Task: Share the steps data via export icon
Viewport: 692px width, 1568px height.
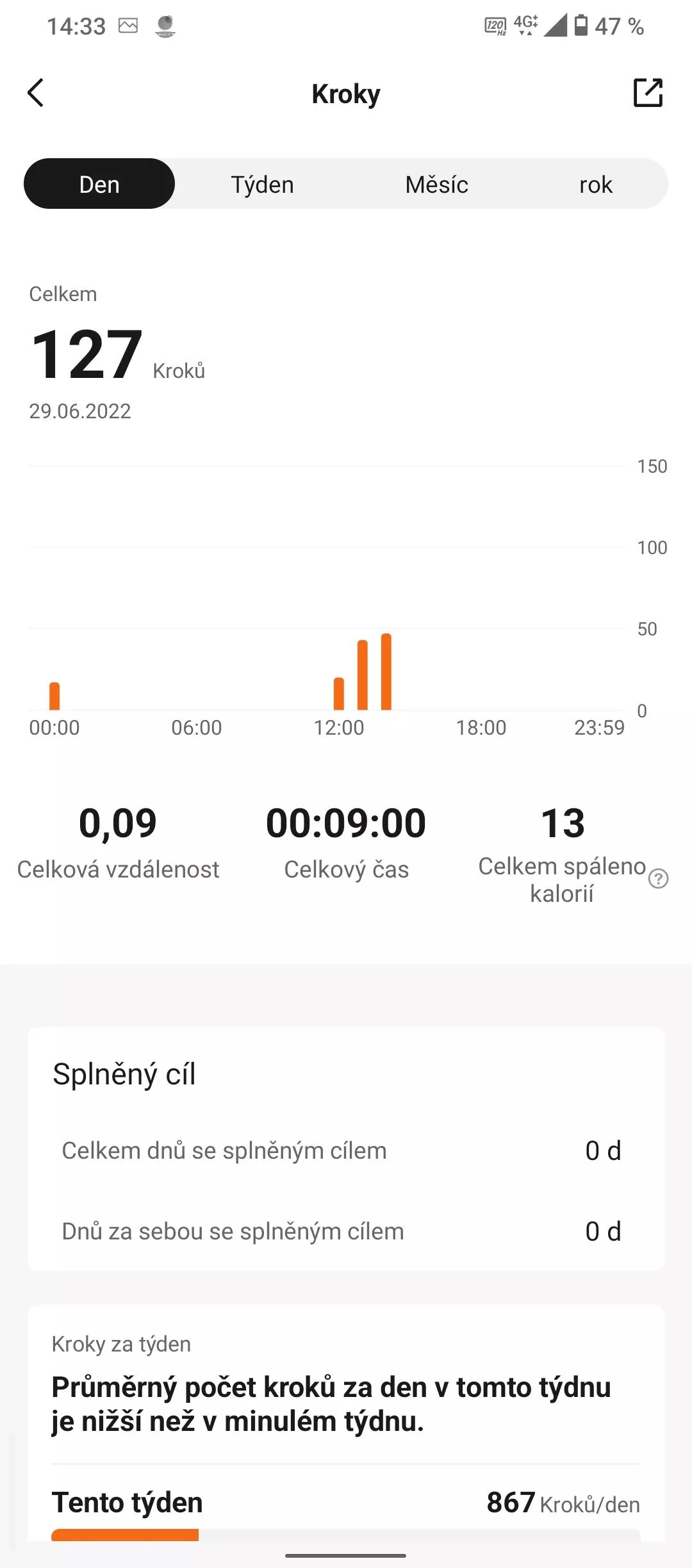Action: [648, 93]
